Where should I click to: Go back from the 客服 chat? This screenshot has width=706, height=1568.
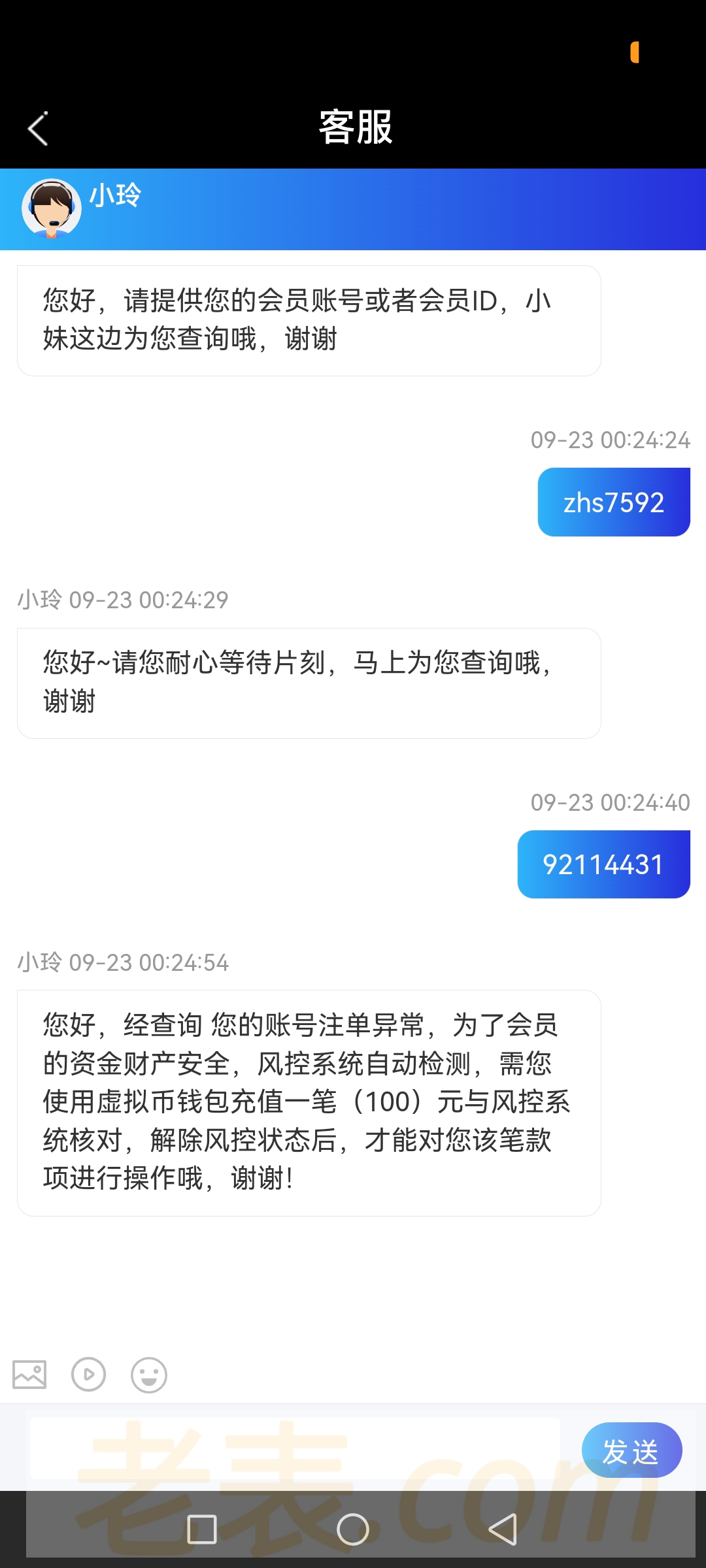point(38,128)
